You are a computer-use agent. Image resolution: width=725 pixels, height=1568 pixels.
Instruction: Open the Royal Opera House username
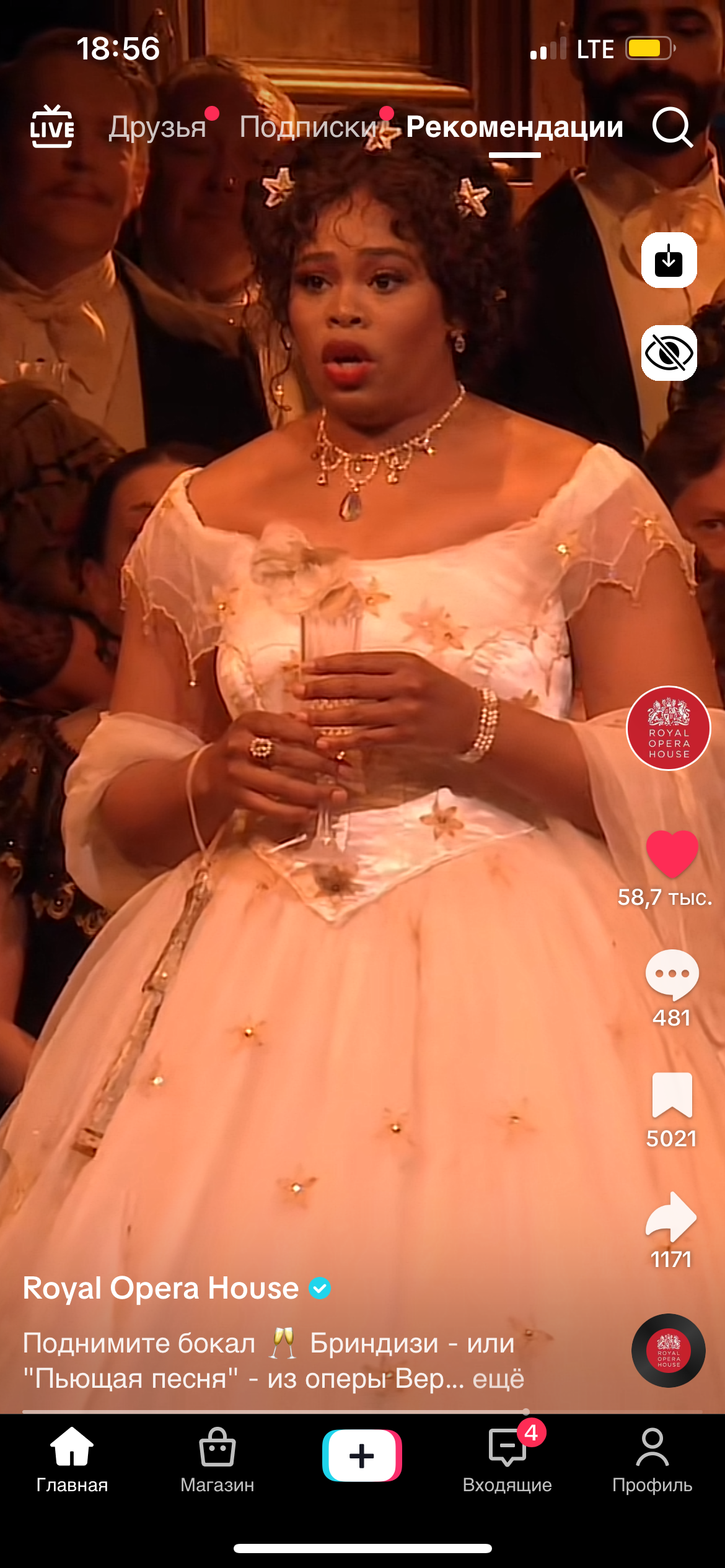point(161,1288)
